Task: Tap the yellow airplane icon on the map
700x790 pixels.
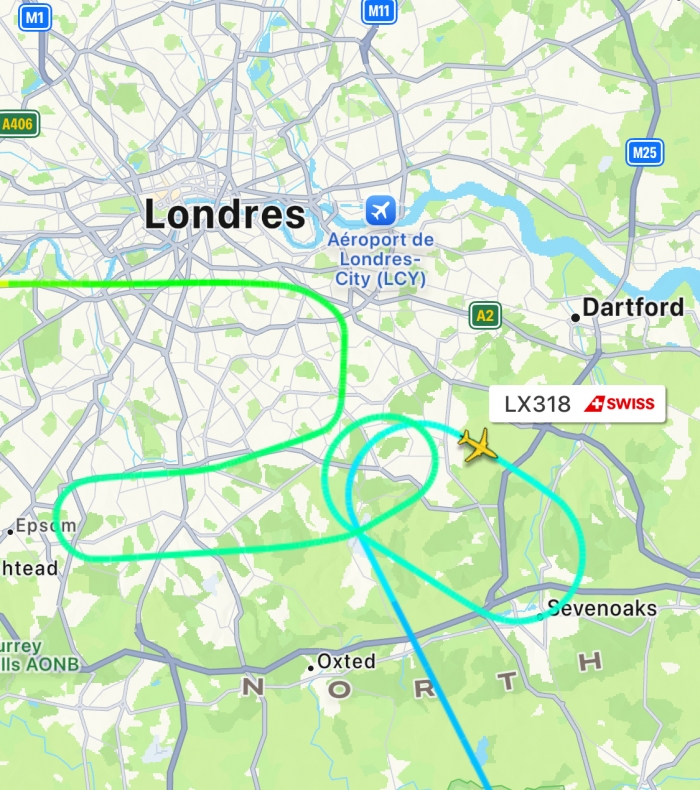Action: [478, 444]
